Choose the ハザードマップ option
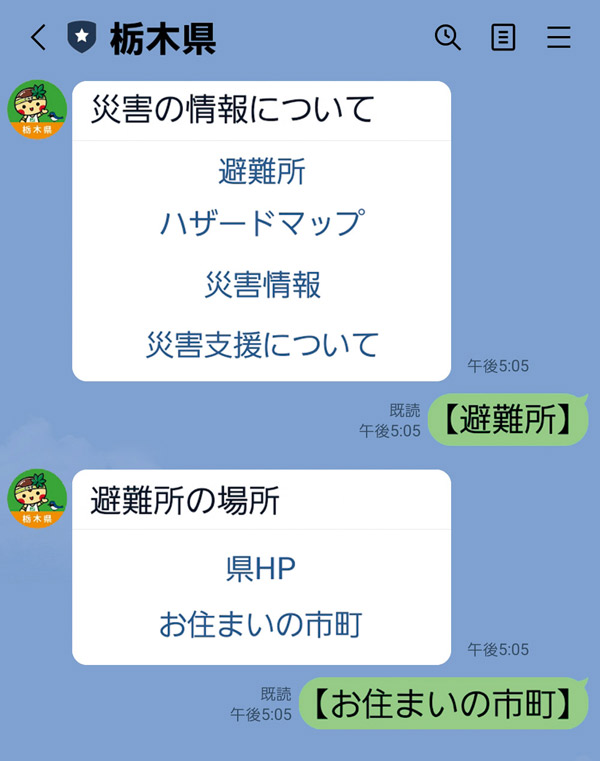 click(x=261, y=222)
